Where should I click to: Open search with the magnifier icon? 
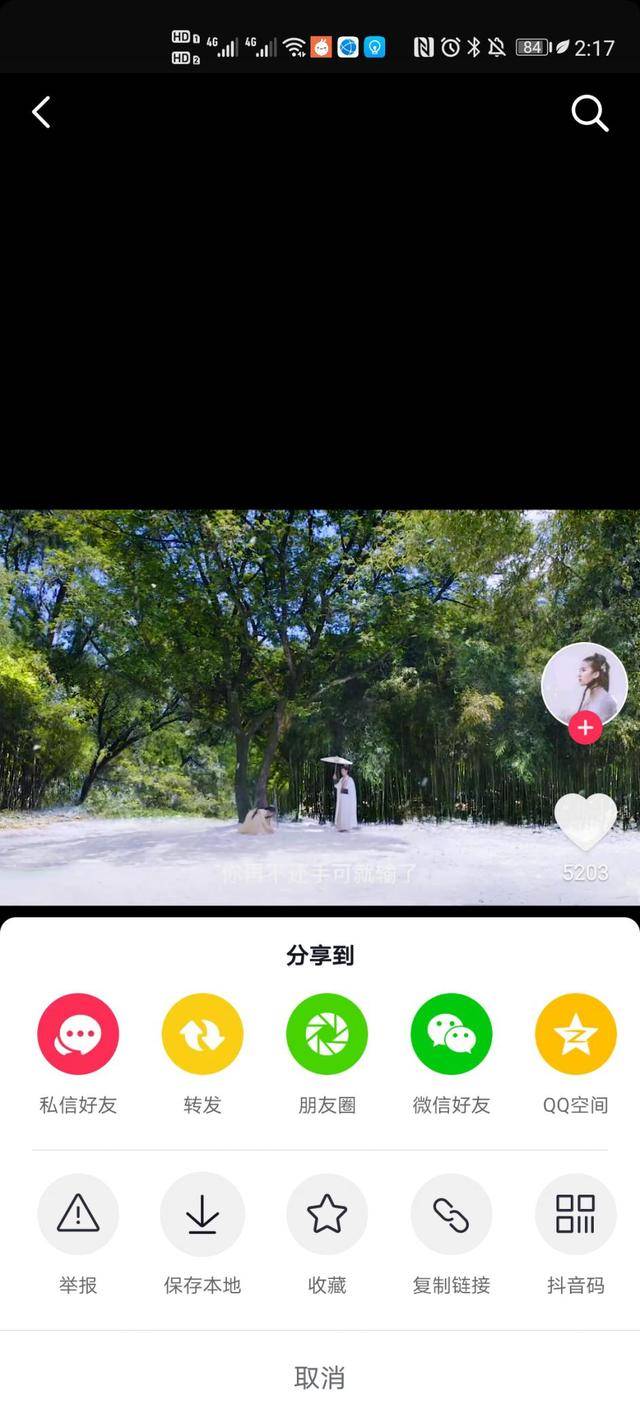(589, 114)
